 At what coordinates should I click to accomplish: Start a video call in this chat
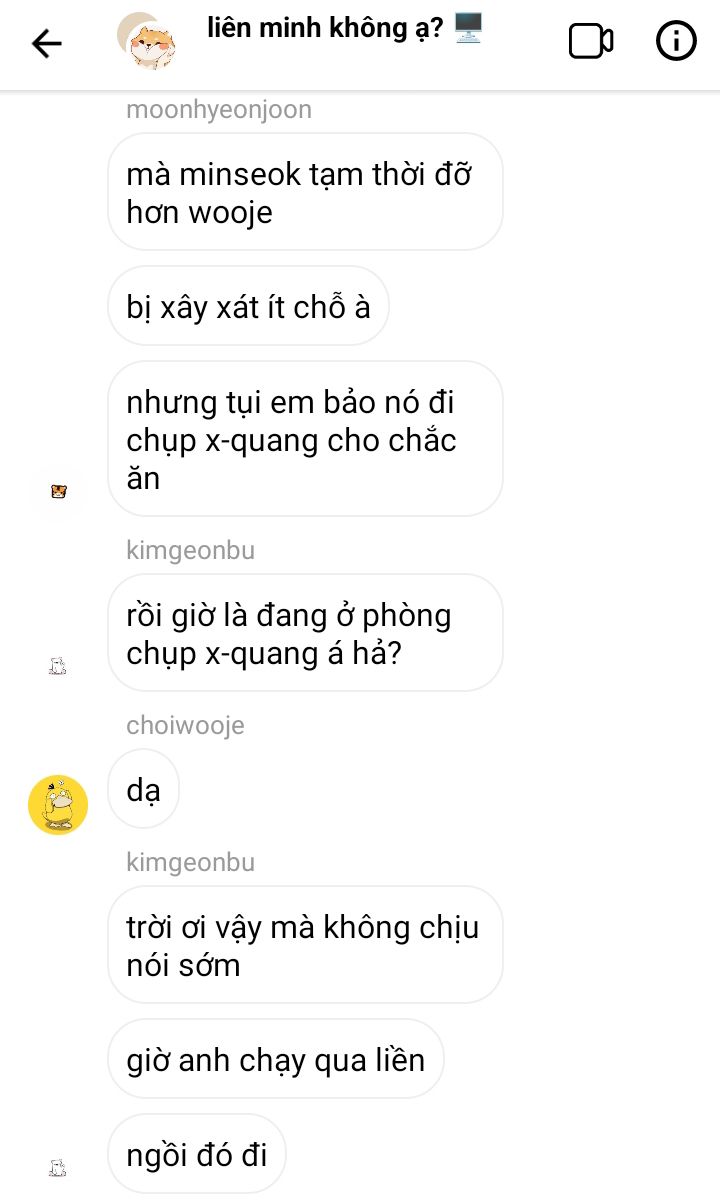click(x=591, y=42)
